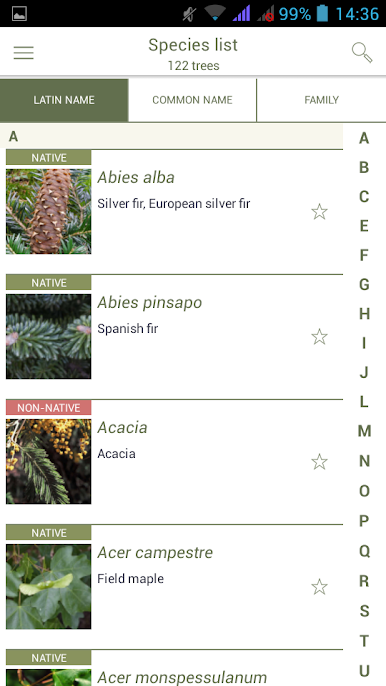Jump to letter M in the index

click(364, 431)
